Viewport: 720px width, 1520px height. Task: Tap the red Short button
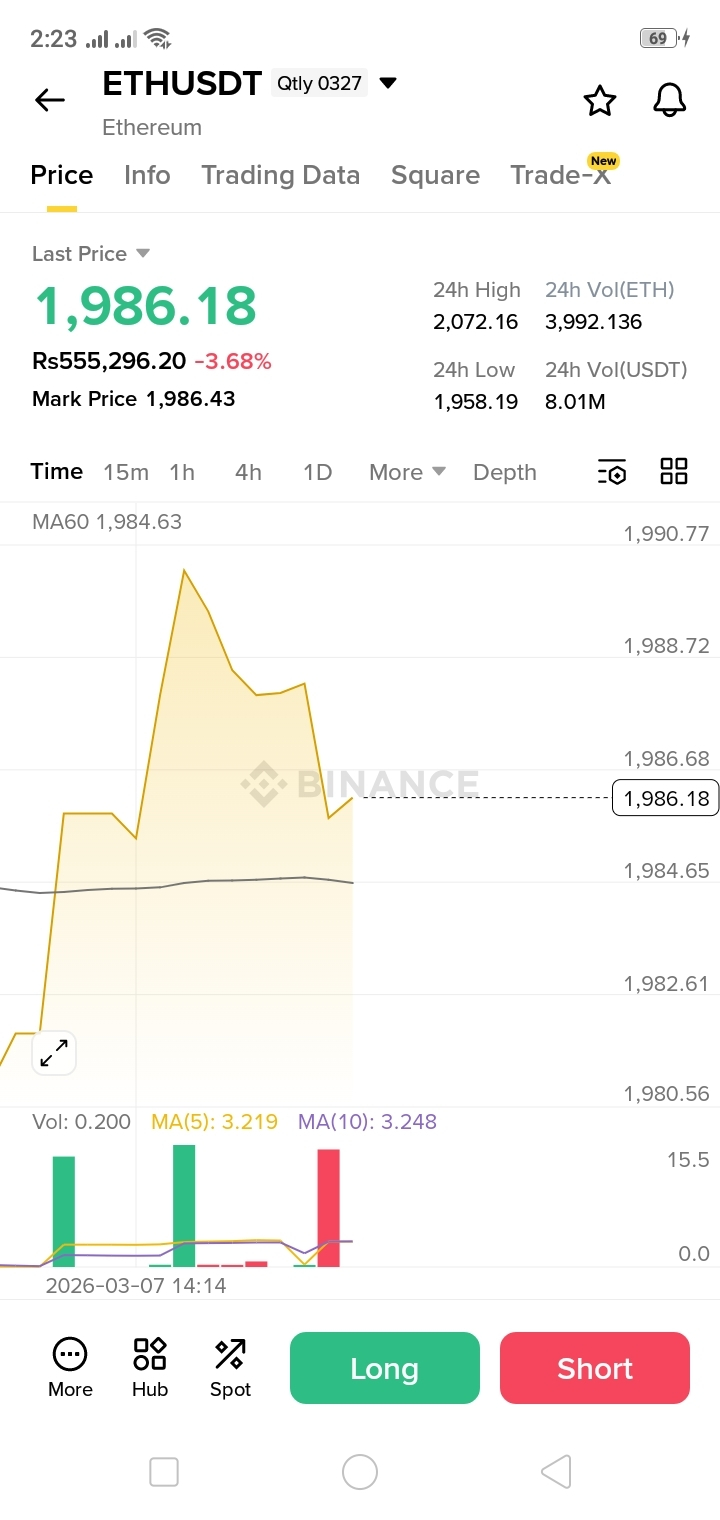pos(595,1368)
